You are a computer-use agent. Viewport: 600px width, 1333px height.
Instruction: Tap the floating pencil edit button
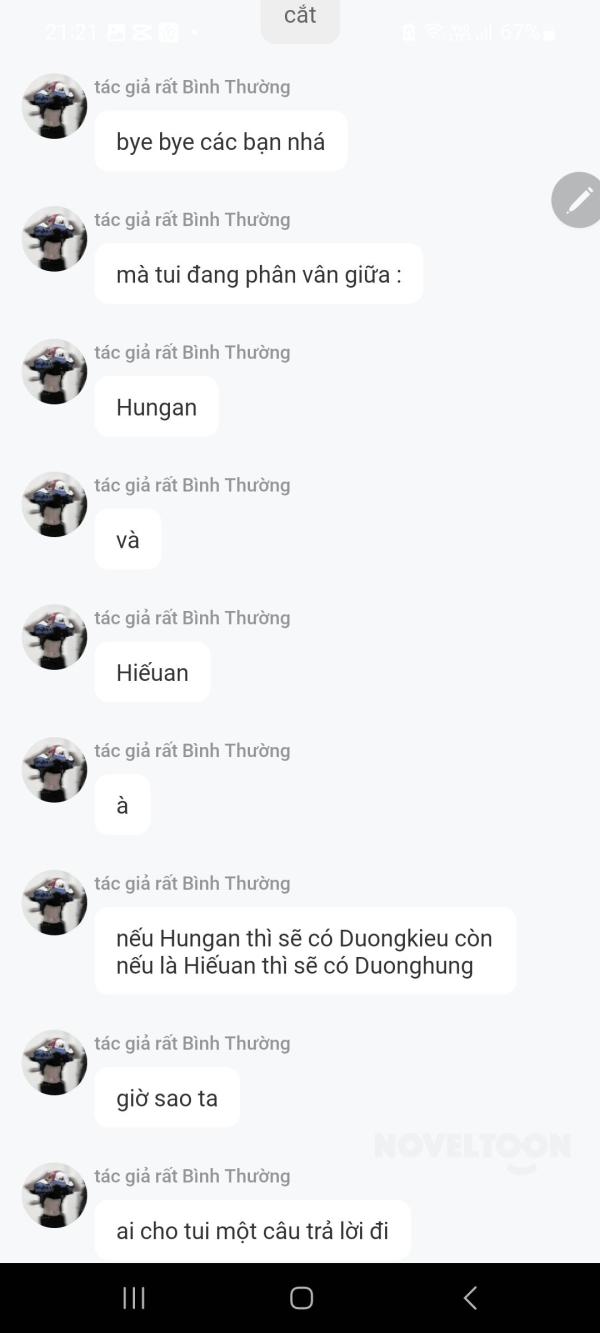click(578, 200)
